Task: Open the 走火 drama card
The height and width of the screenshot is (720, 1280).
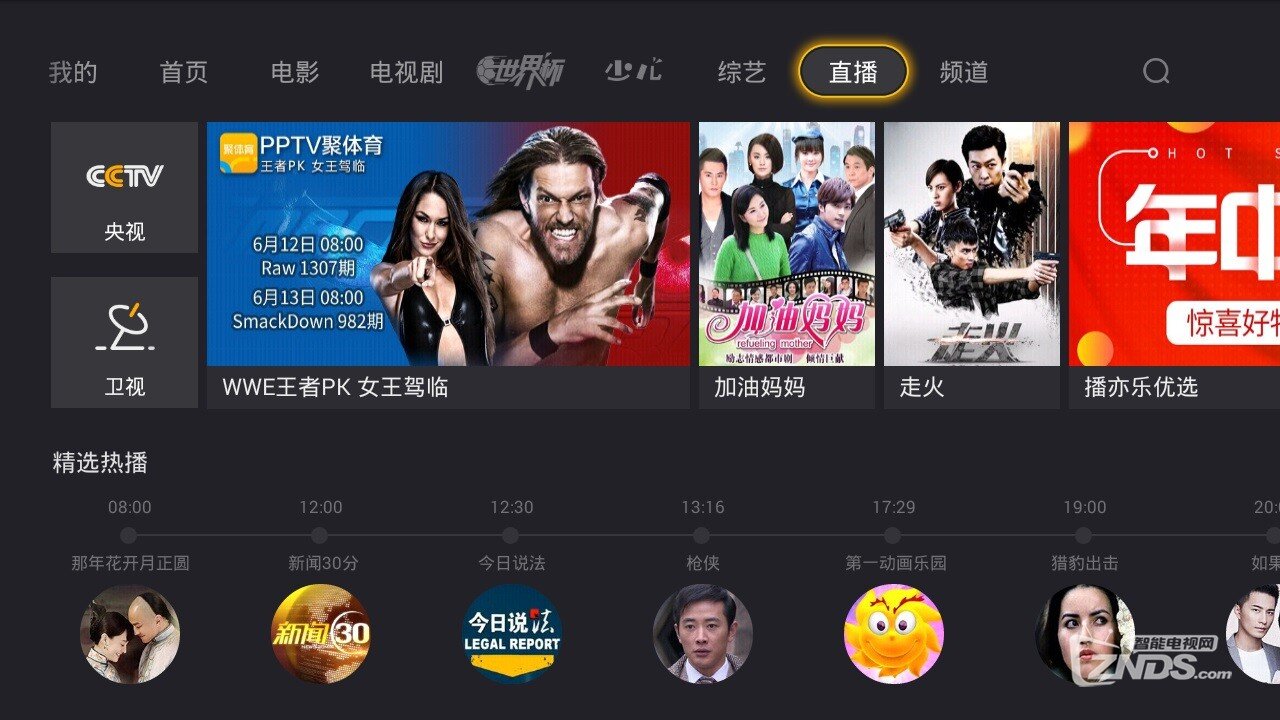Action: pyautogui.click(x=971, y=265)
